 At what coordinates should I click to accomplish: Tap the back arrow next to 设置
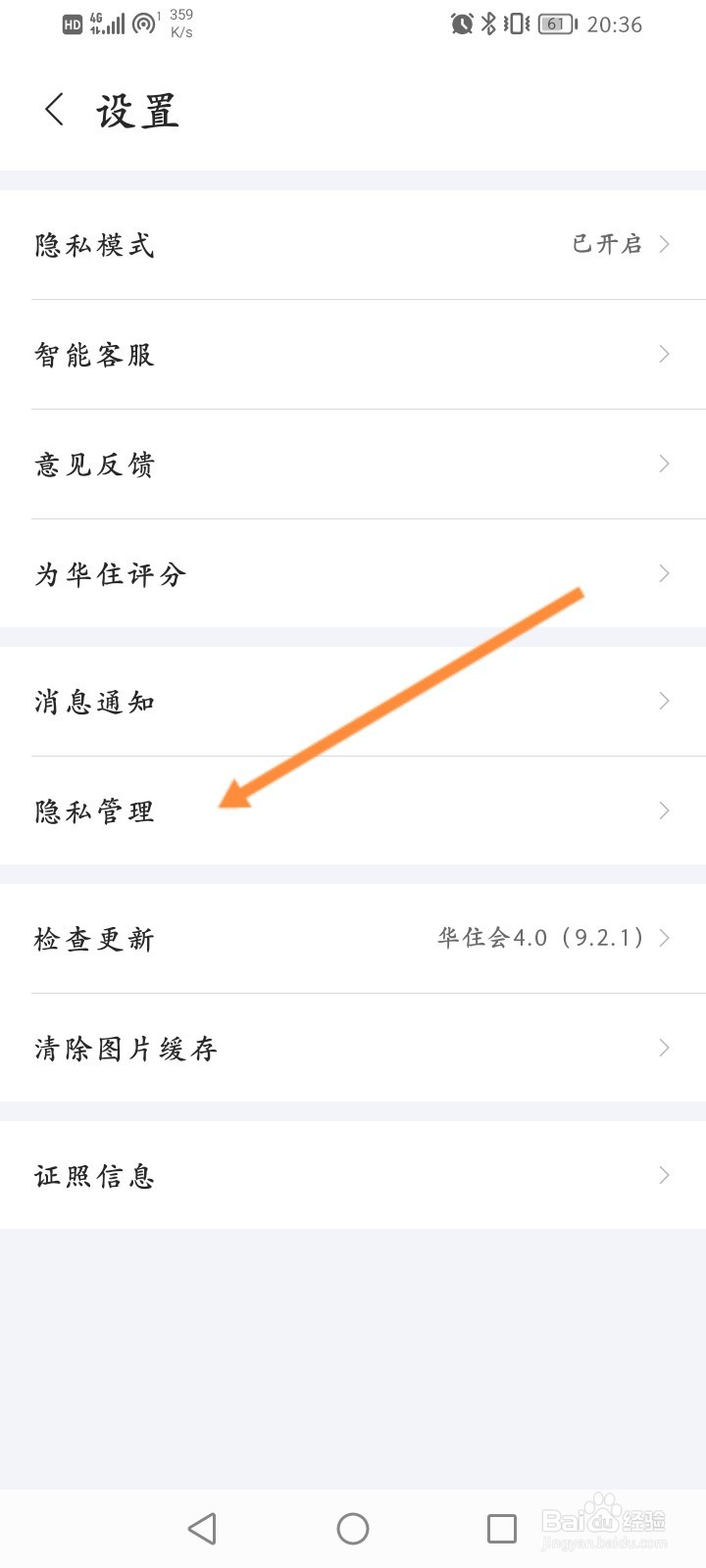point(54,111)
